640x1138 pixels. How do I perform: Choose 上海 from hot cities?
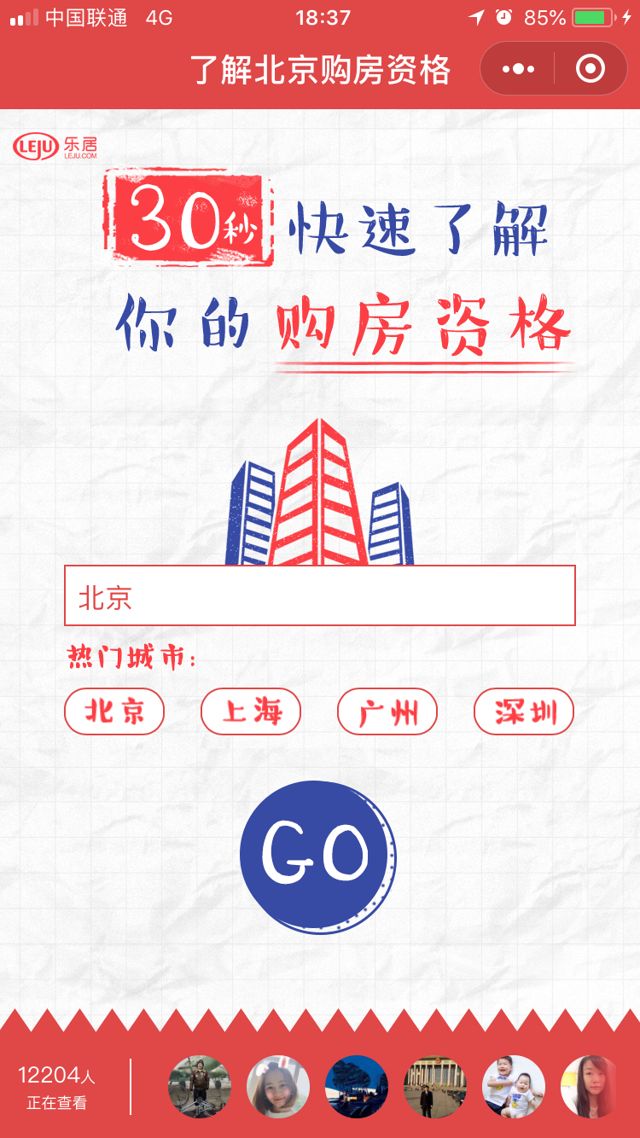coord(251,712)
